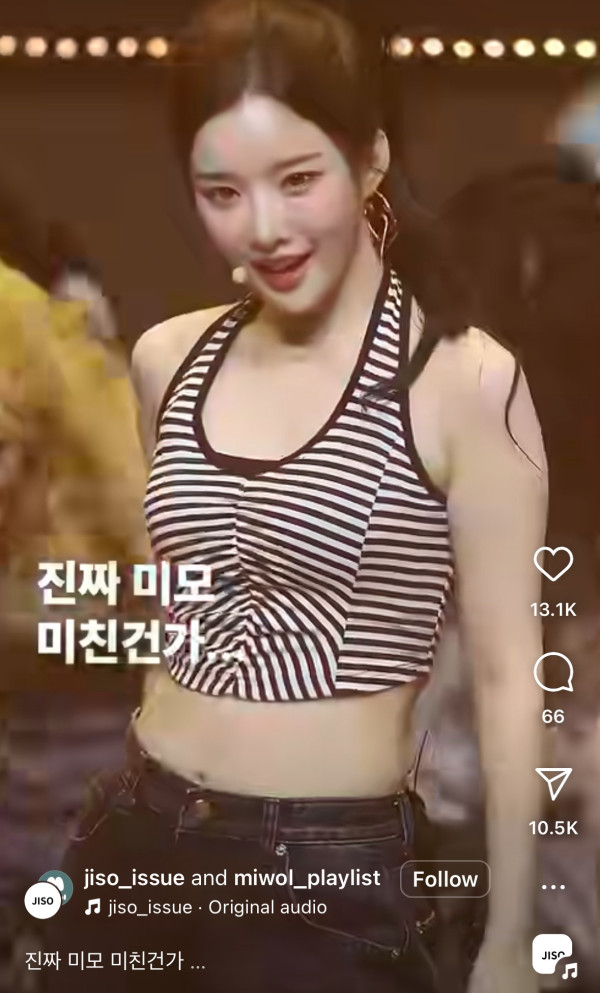This screenshot has height=993, width=600.
Task: Open the three-dot more options menu
Action: 553,886
